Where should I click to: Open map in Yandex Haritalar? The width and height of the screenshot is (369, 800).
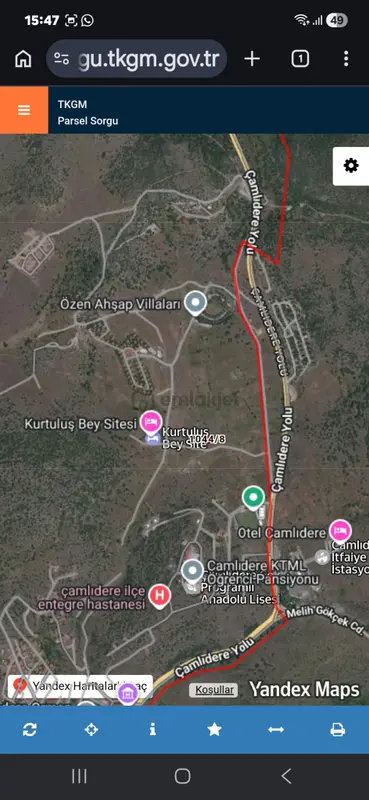click(x=80, y=686)
